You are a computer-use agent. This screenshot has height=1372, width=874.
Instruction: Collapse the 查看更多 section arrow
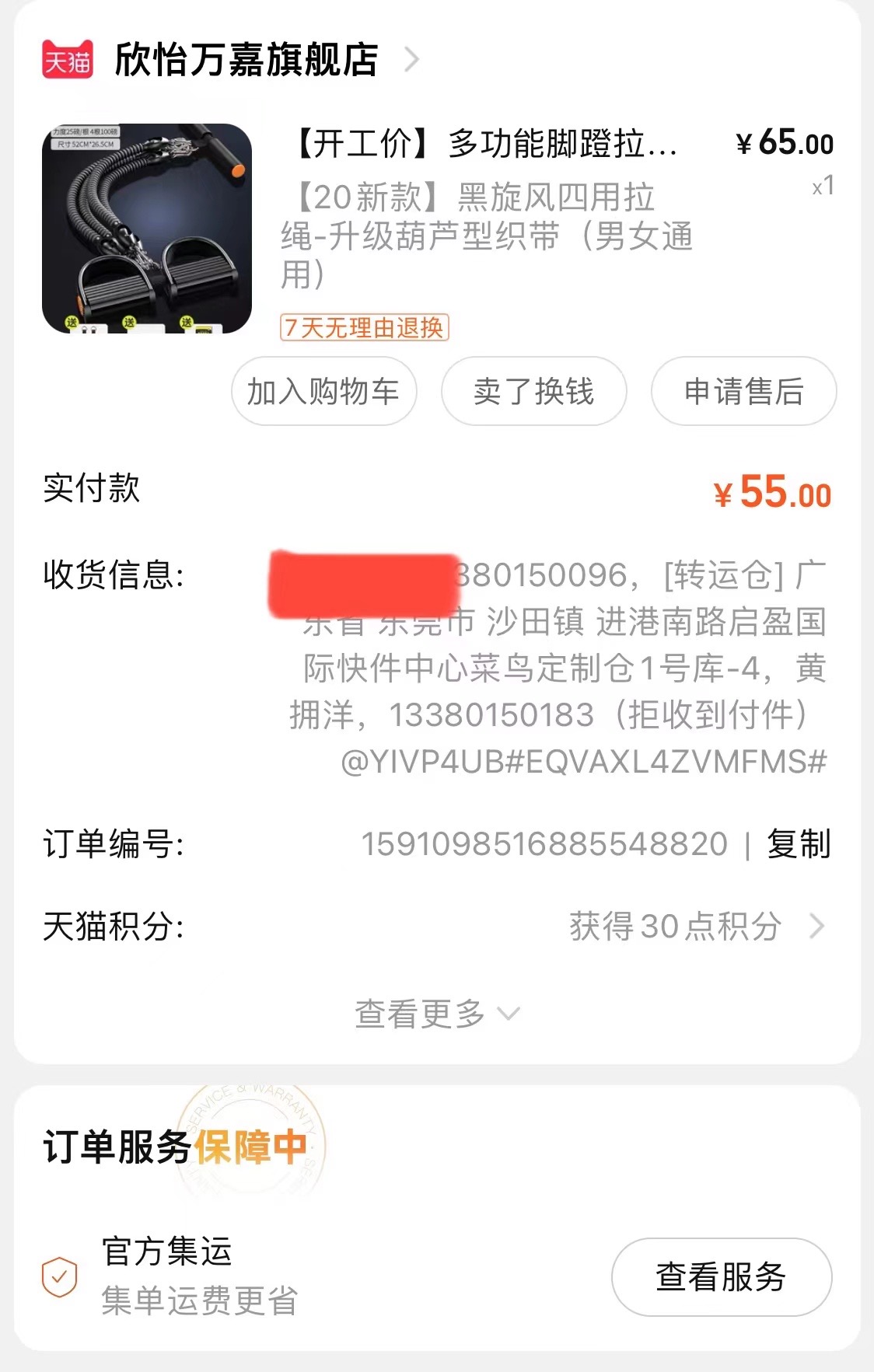tap(509, 1014)
